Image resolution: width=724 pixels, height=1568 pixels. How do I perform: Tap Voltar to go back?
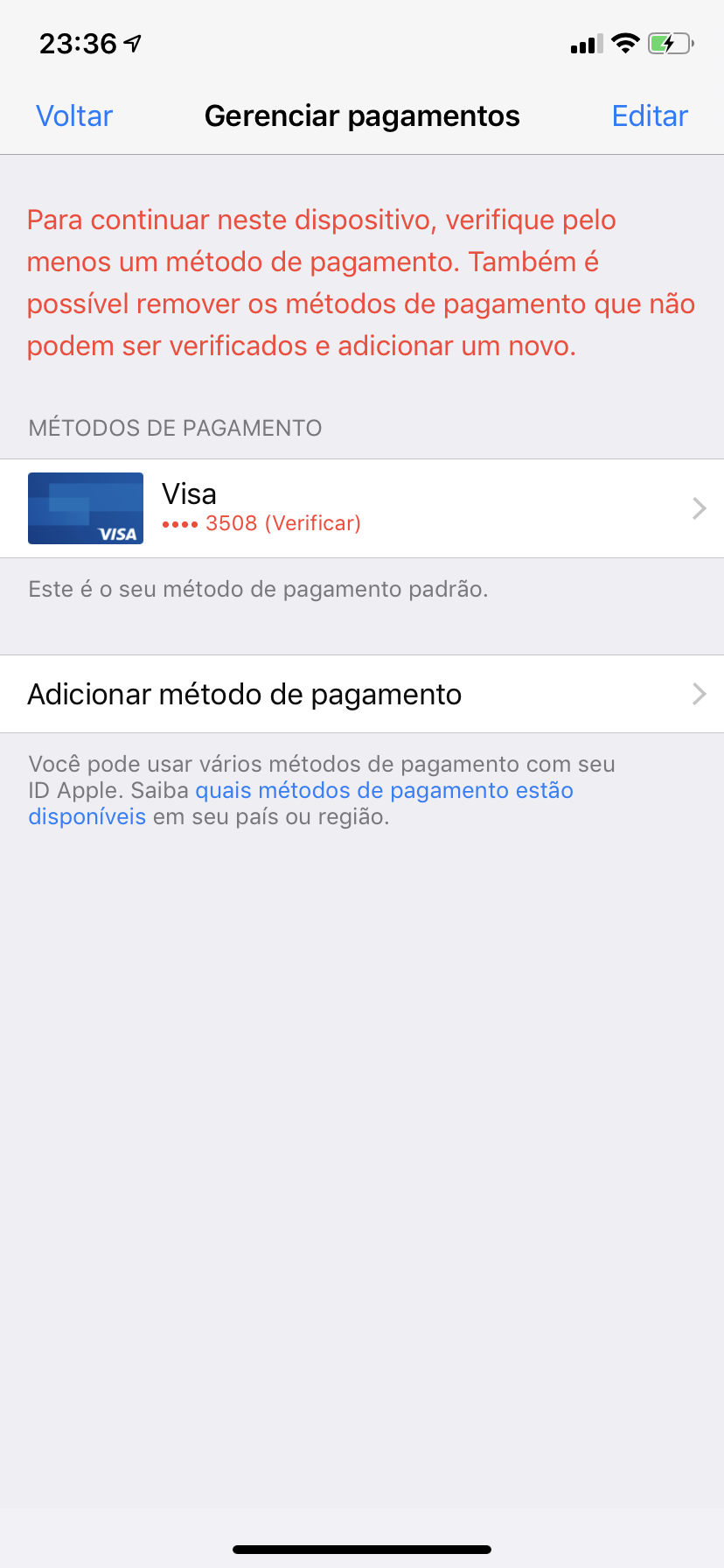pyautogui.click(x=74, y=116)
